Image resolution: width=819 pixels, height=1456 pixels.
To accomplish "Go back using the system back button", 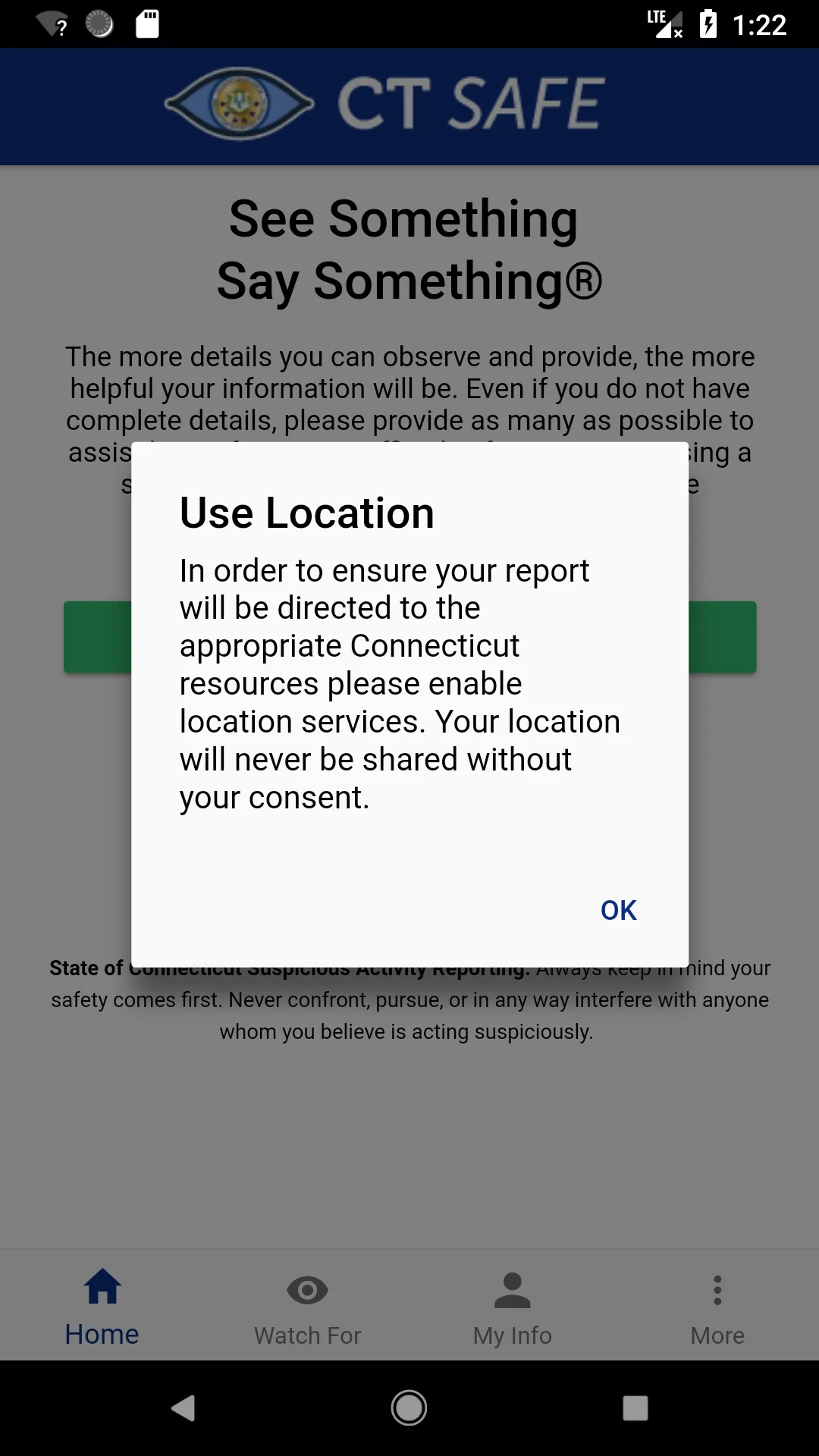I will click(183, 1408).
